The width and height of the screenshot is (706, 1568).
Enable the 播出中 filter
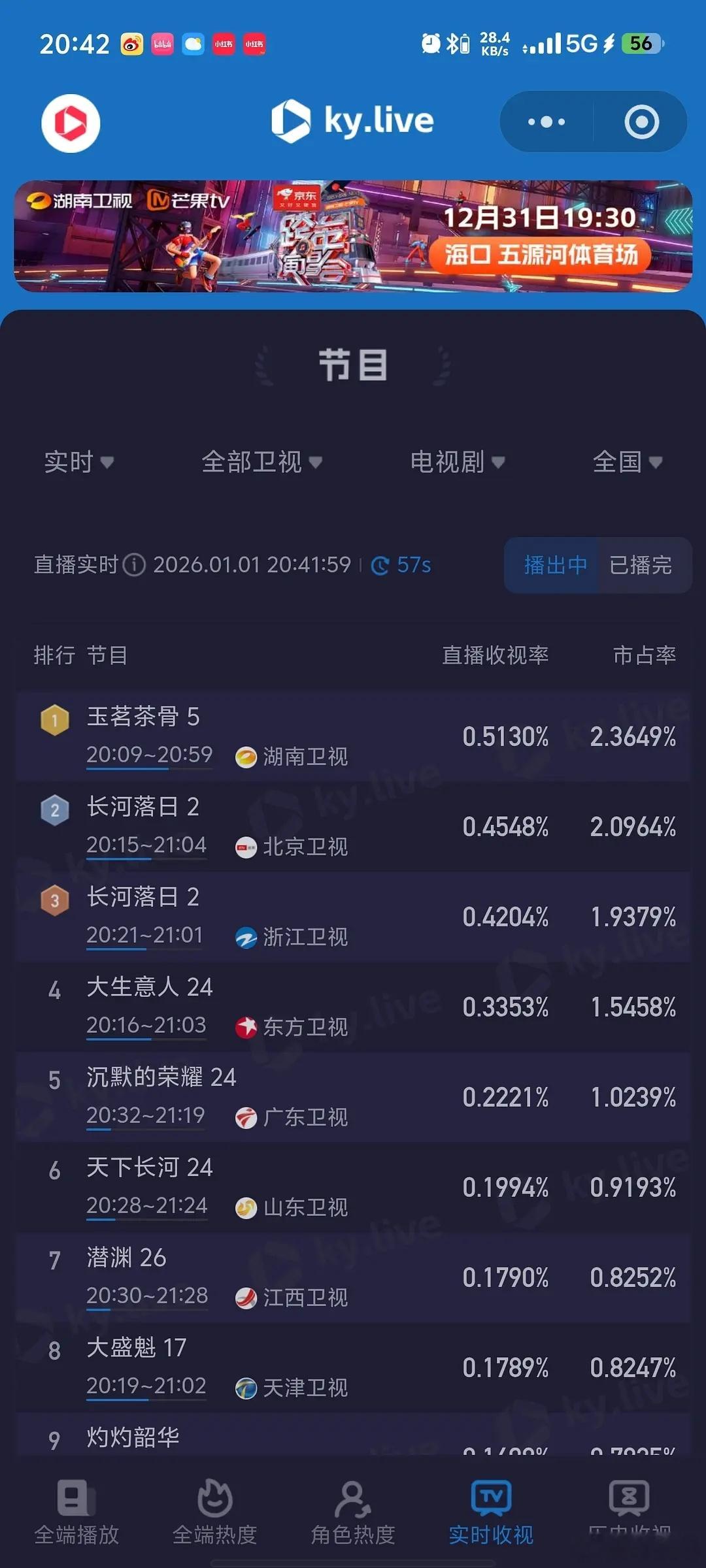coord(554,566)
